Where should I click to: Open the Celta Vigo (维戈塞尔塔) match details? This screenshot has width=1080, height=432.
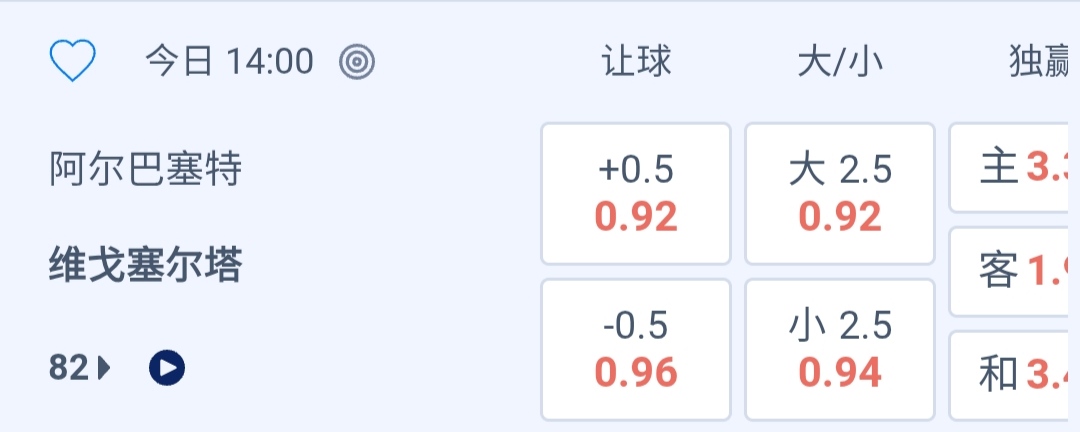pyautogui.click(x=146, y=265)
